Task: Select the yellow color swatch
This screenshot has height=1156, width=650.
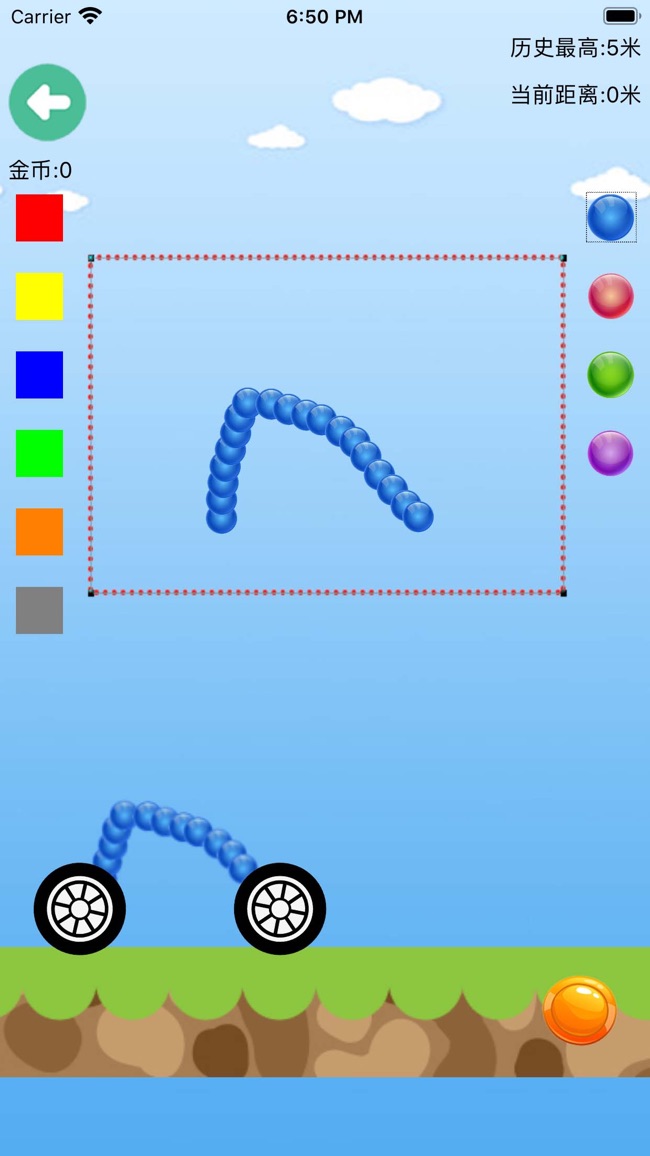Action: (x=39, y=296)
